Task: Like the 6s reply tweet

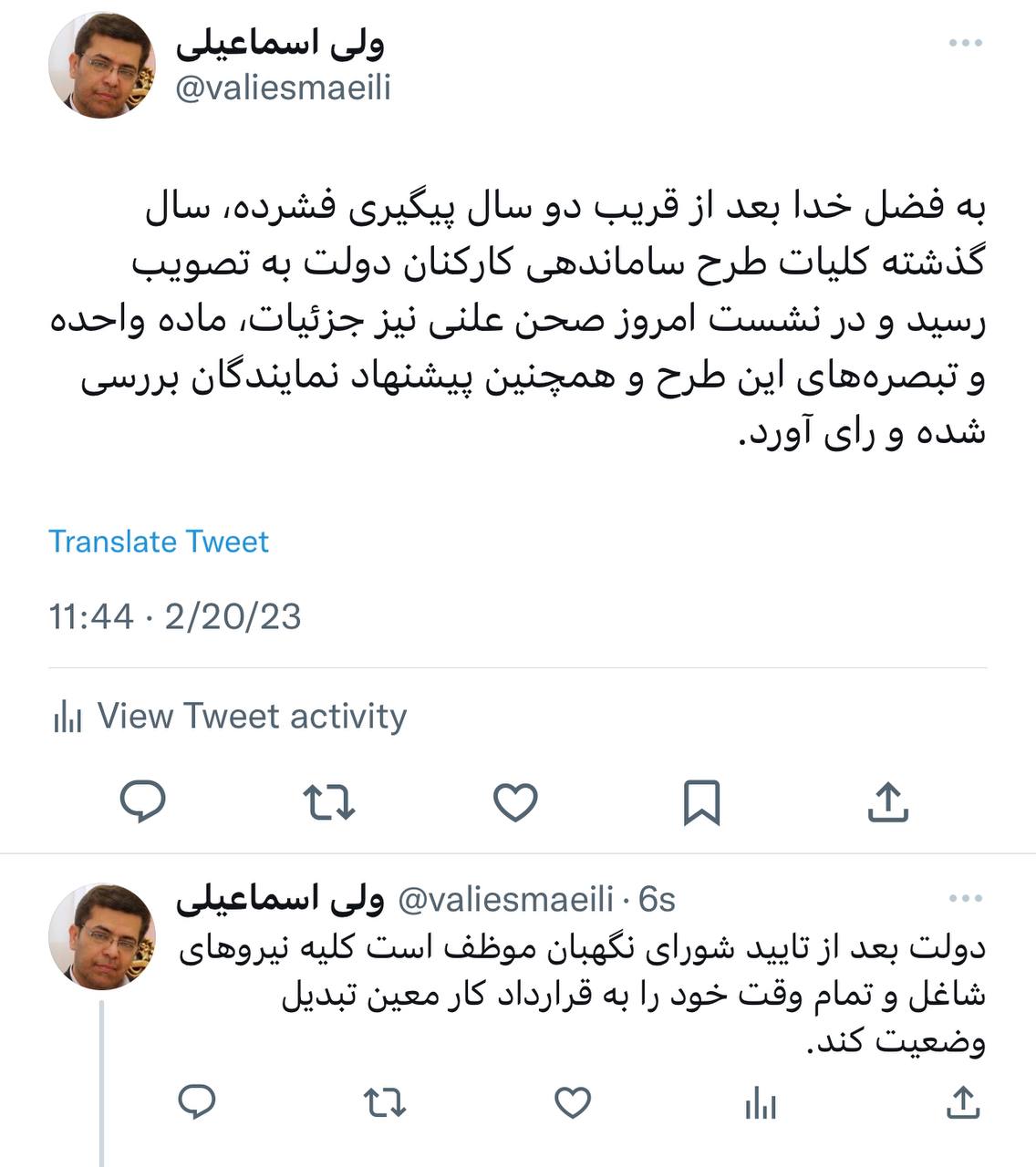Action: tap(573, 1103)
